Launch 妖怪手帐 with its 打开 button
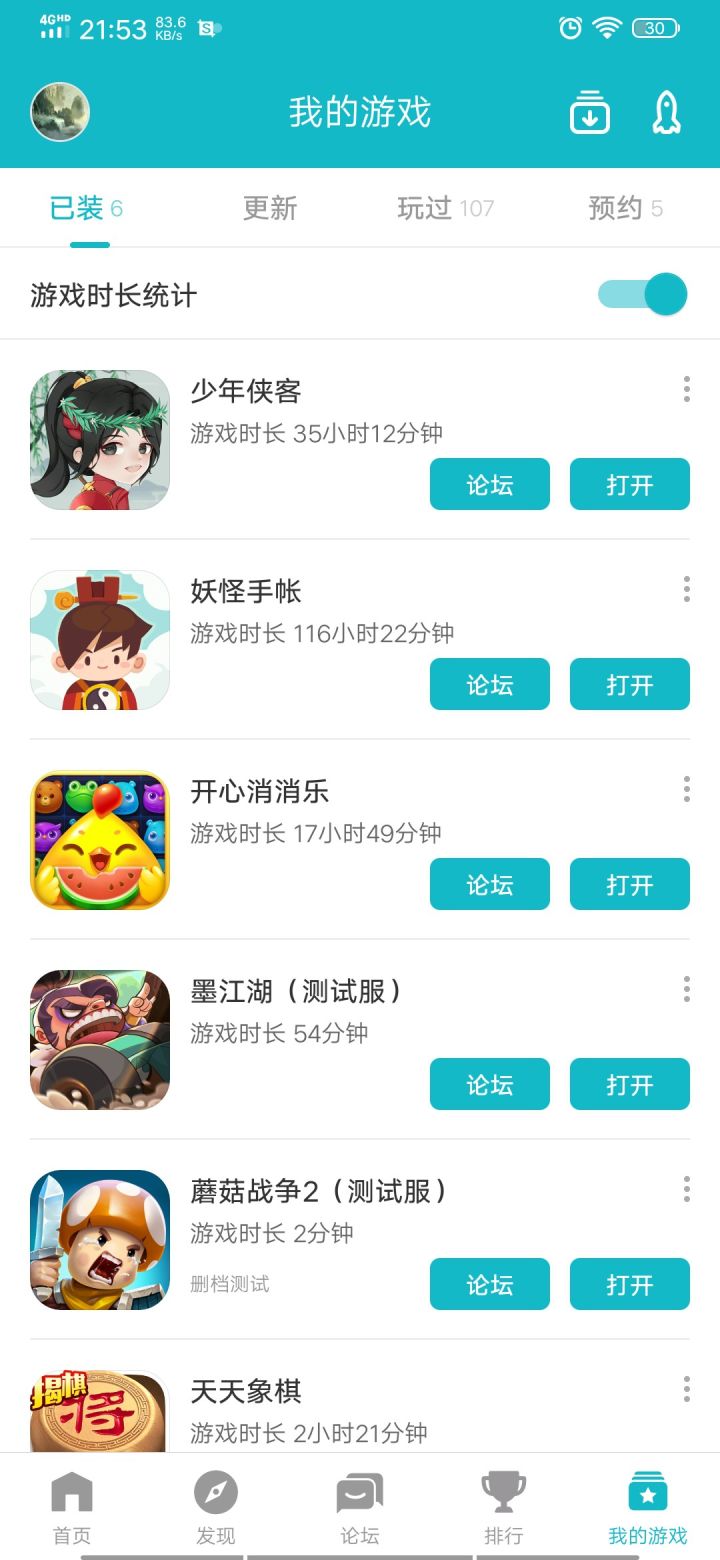This screenshot has width=720, height=1560. click(x=629, y=684)
